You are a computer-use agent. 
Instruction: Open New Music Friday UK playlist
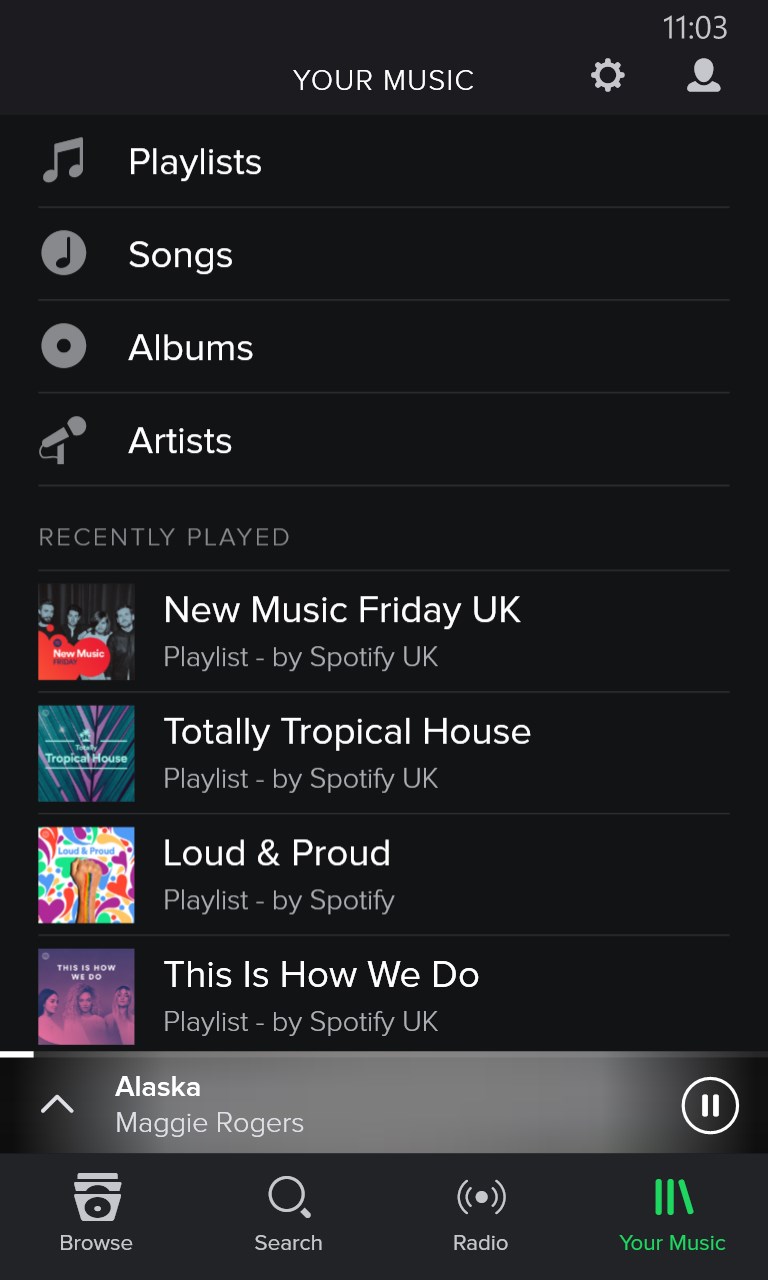(x=342, y=631)
